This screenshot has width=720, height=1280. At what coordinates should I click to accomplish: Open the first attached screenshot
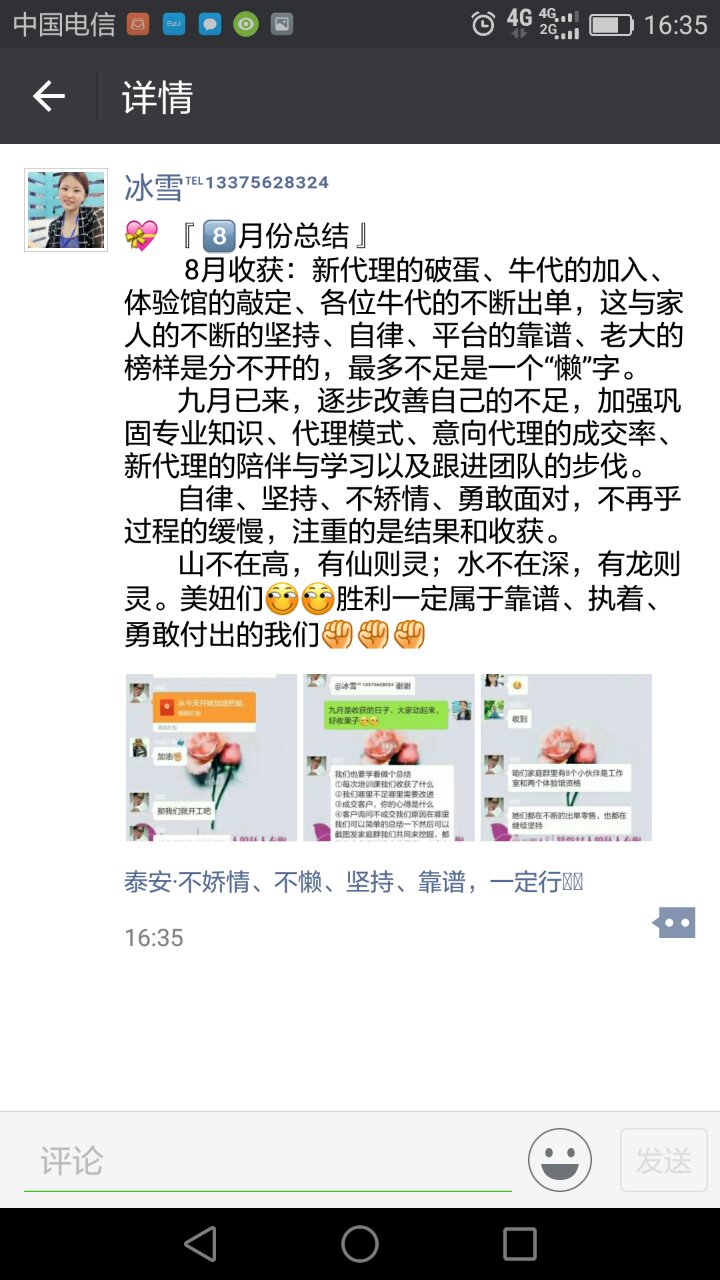(x=211, y=757)
